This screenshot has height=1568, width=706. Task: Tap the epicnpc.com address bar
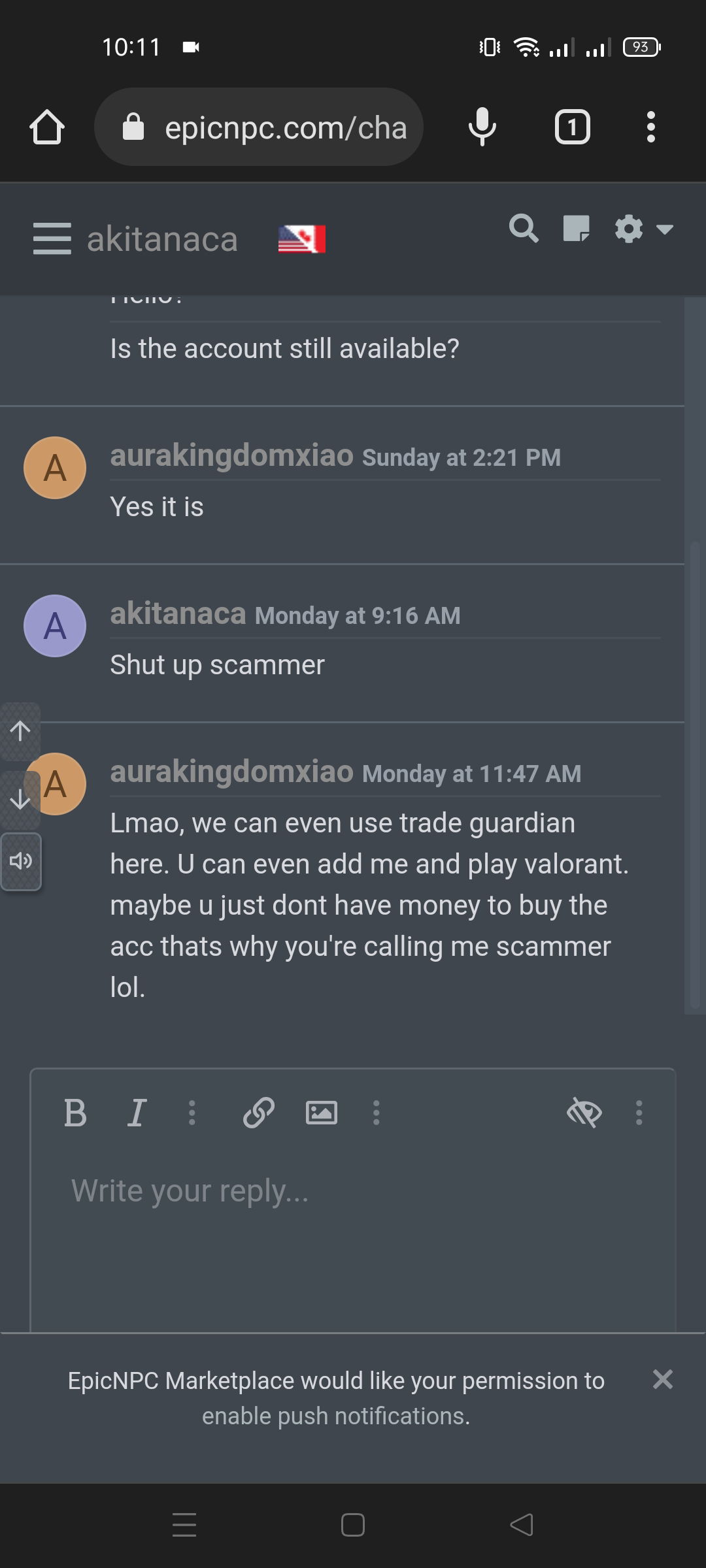tap(259, 127)
